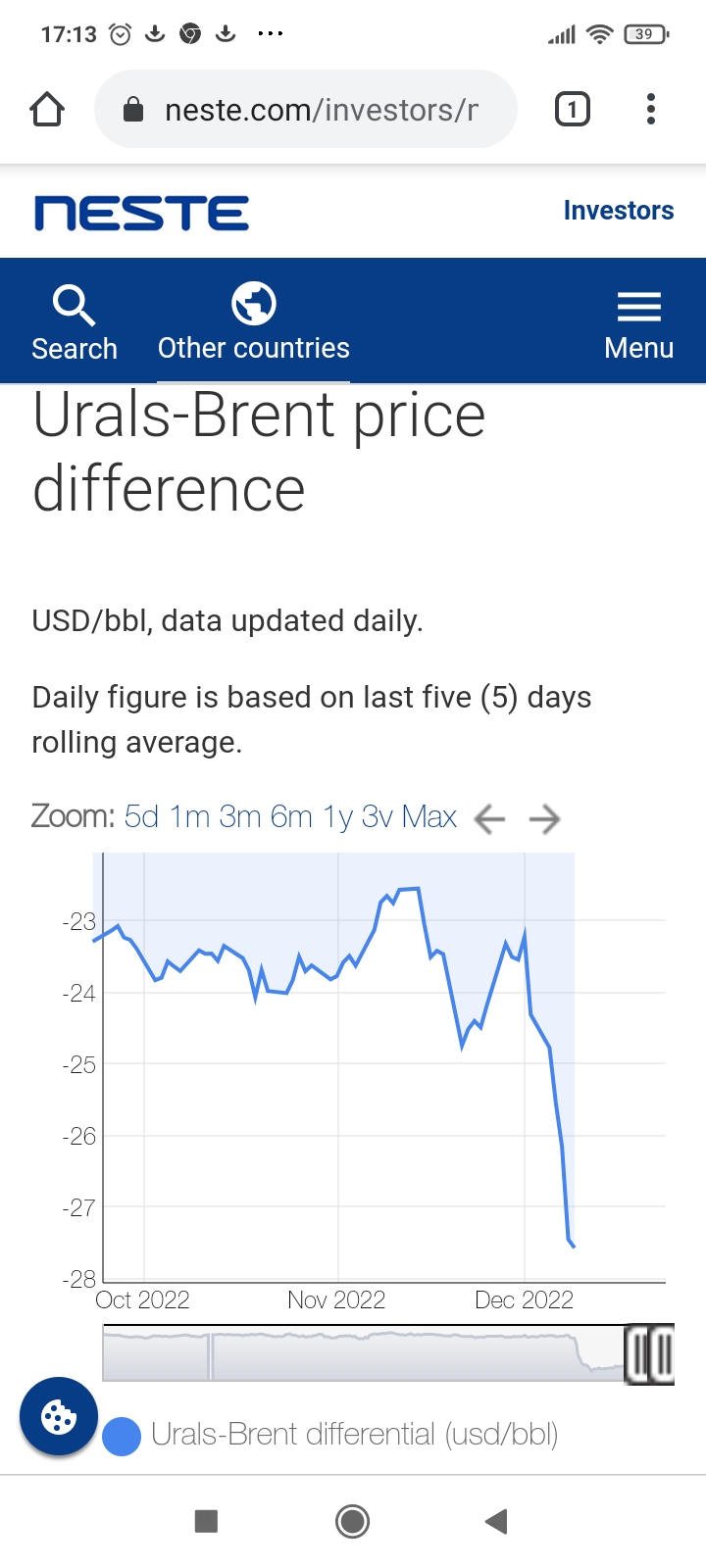Shift the chart range backward with the left arrow
This screenshot has height=1568, width=706.
(x=489, y=818)
